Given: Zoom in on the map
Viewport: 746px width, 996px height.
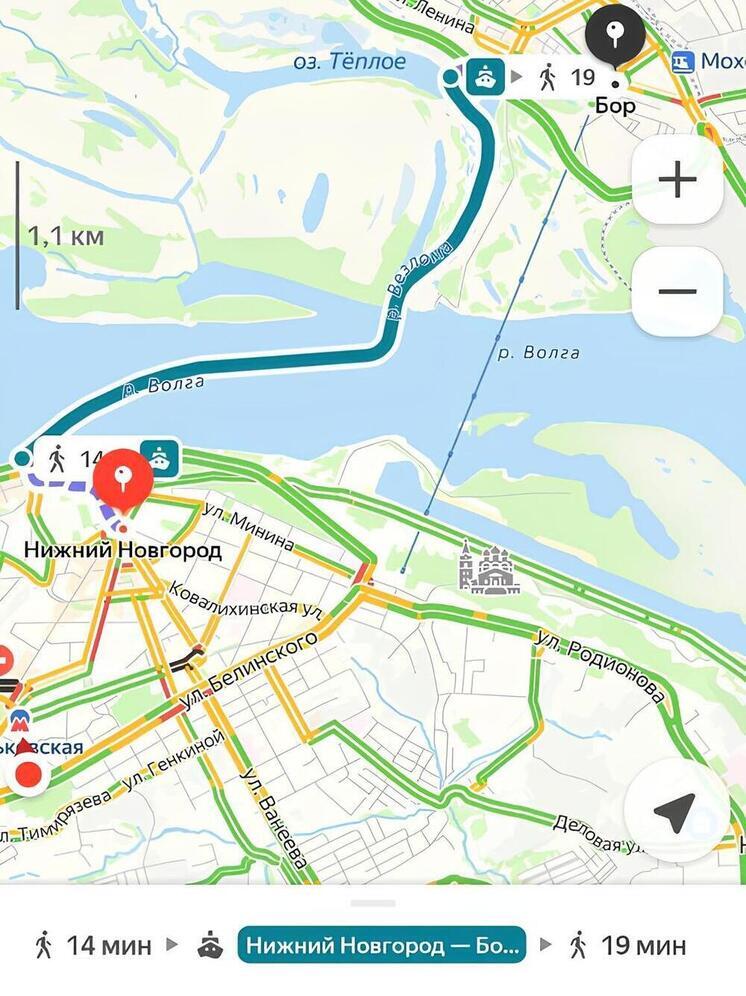Looking at the screenshot, I should pos(677,180).
